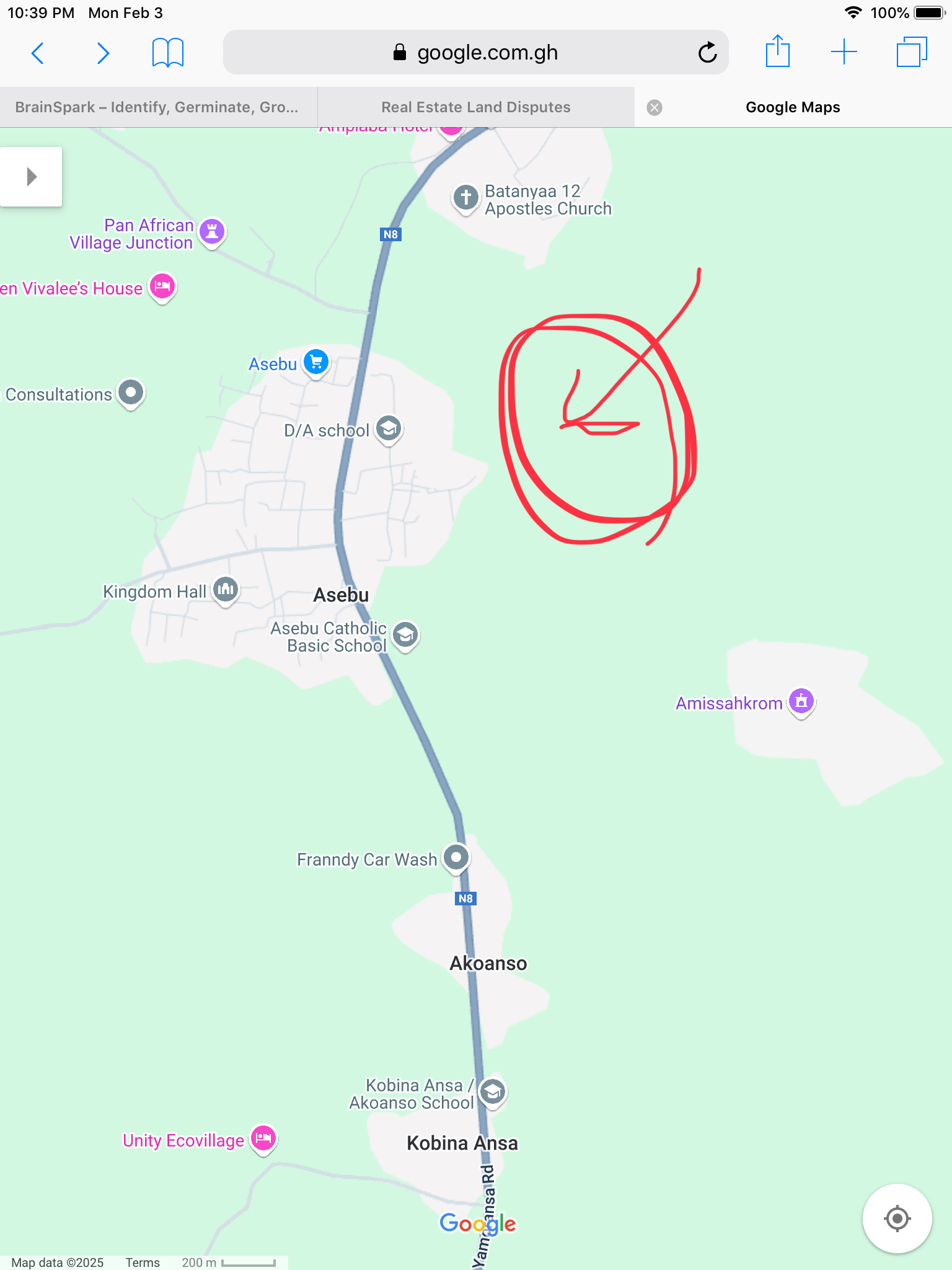The image size is (952, 1270).
Task: Go forward in Safari history
Action: (x=103, y=53)
